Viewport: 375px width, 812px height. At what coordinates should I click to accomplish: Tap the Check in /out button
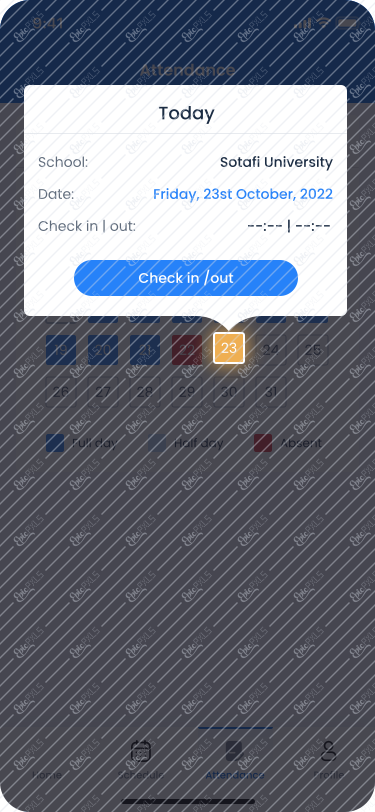[186, 278]
